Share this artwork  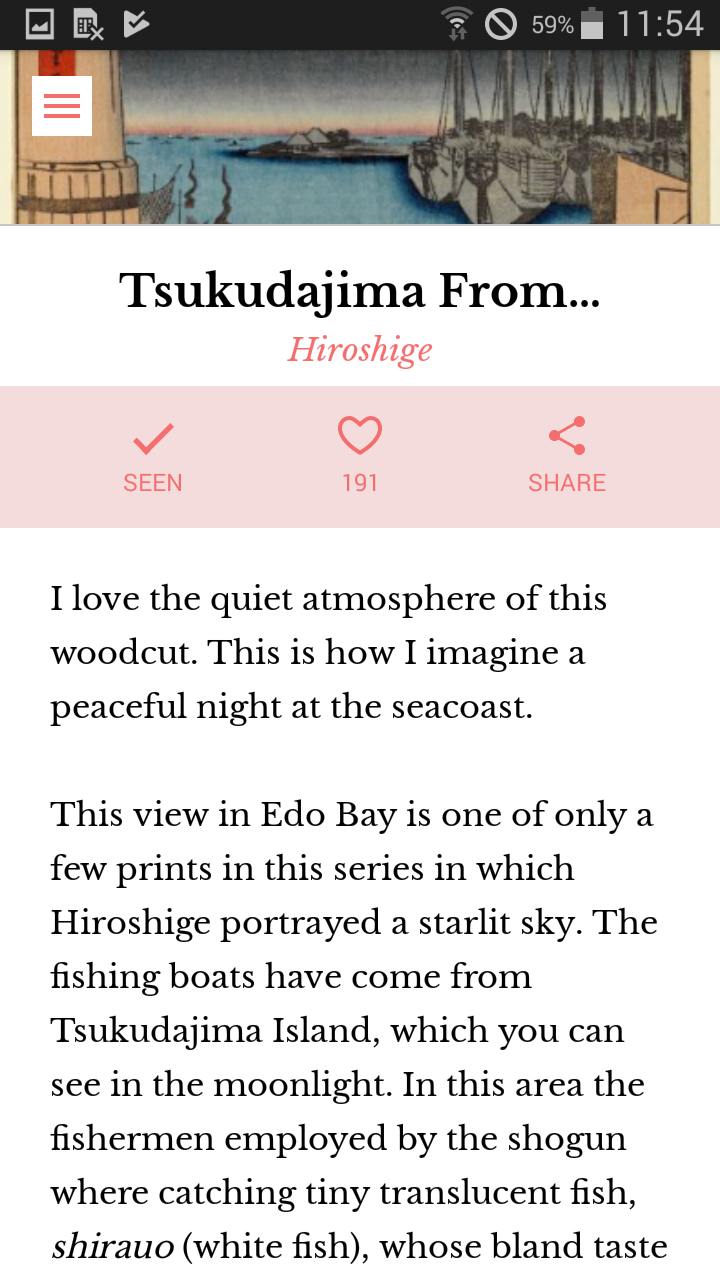(x=567, y=456)
